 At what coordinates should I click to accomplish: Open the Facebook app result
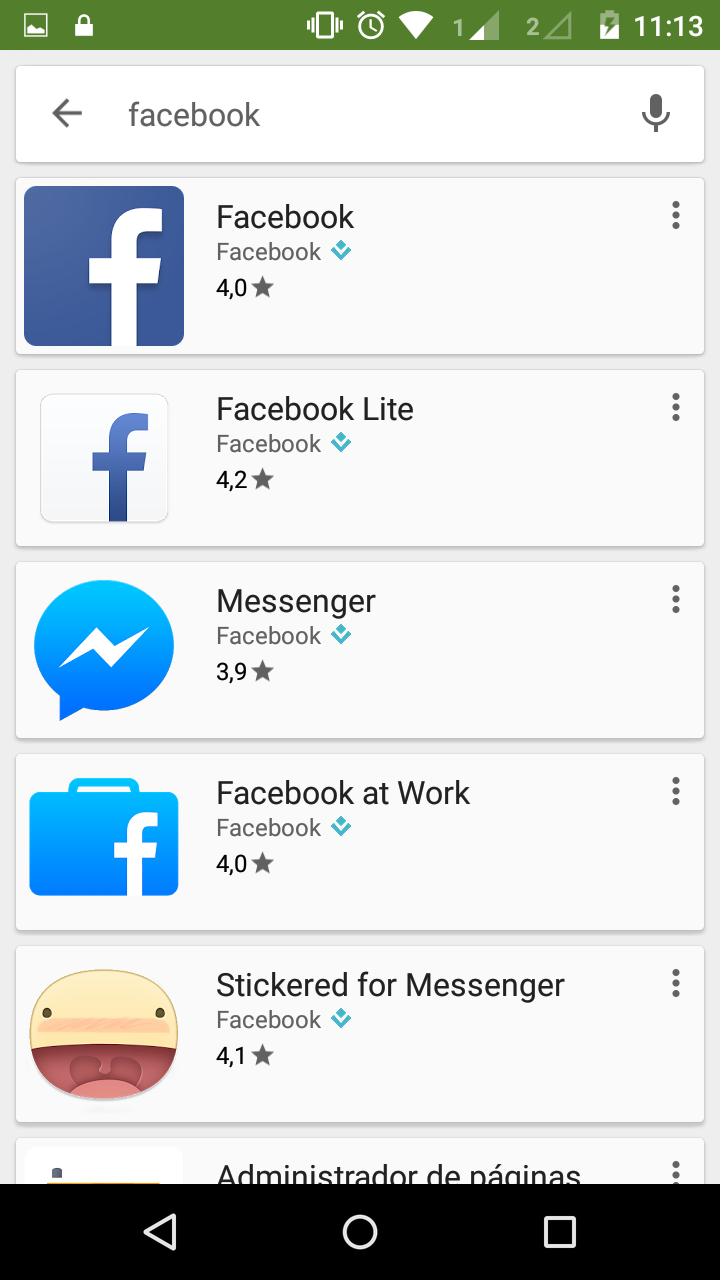tap(360, 266)
